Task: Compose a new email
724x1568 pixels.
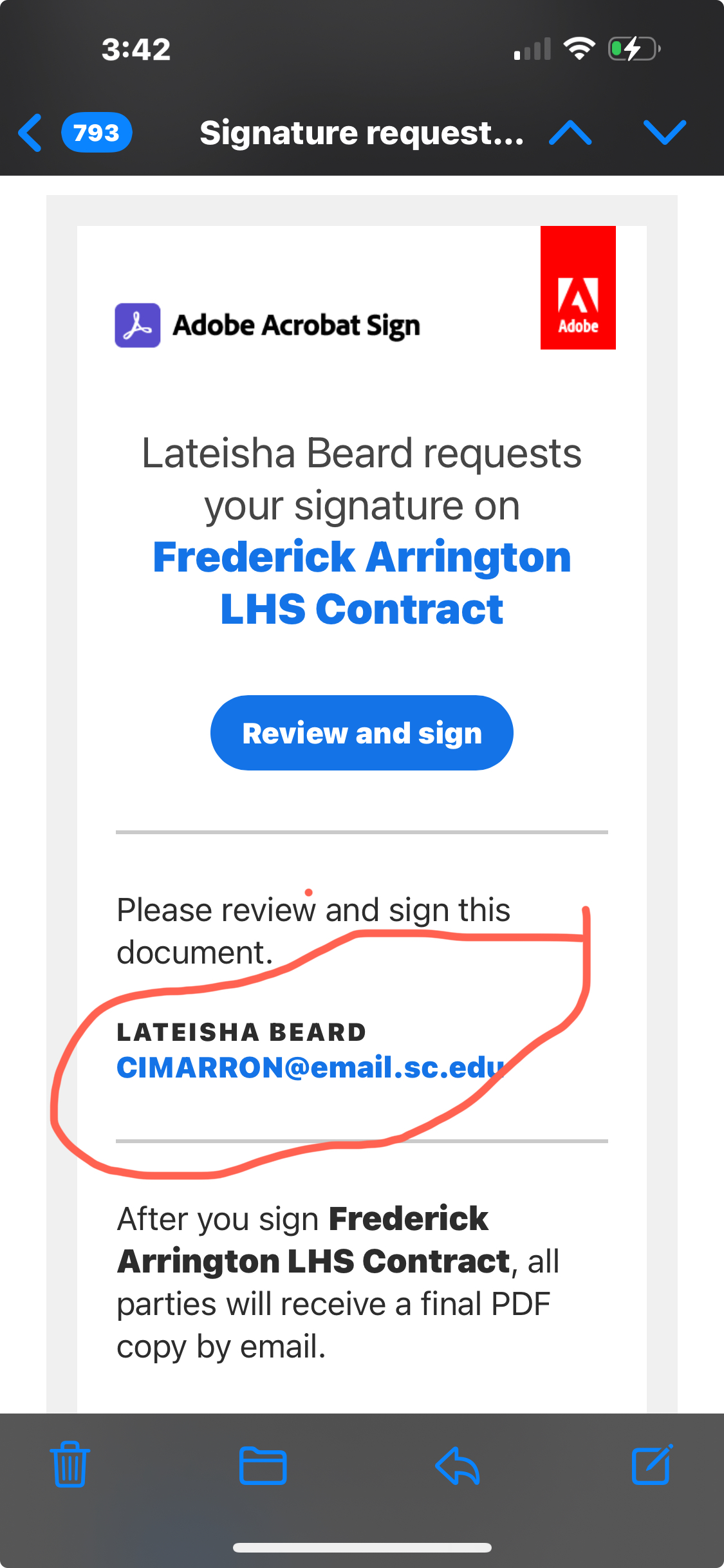Action: [651, 1464]
